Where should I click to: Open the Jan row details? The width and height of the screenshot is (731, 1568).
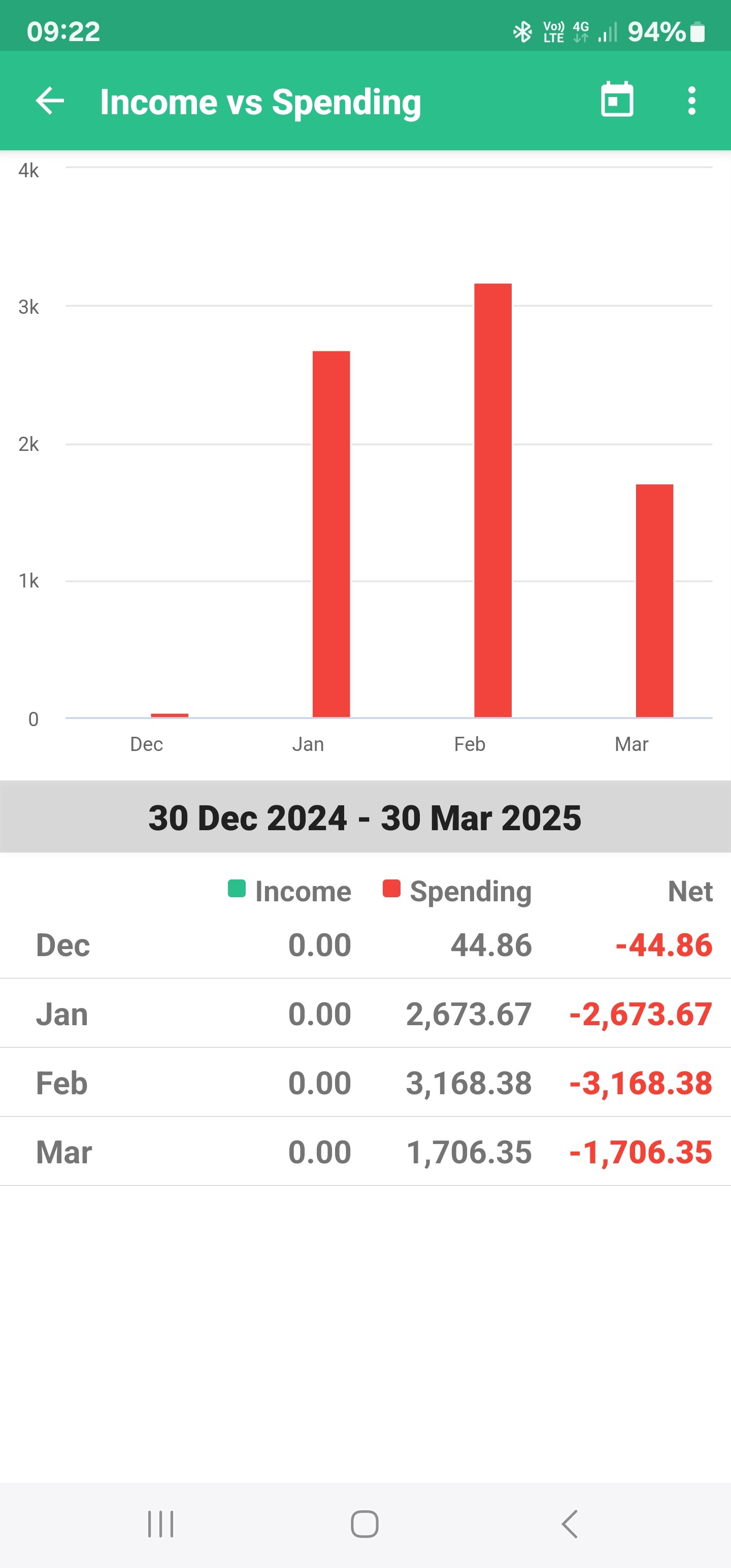tap(365, 1014)
